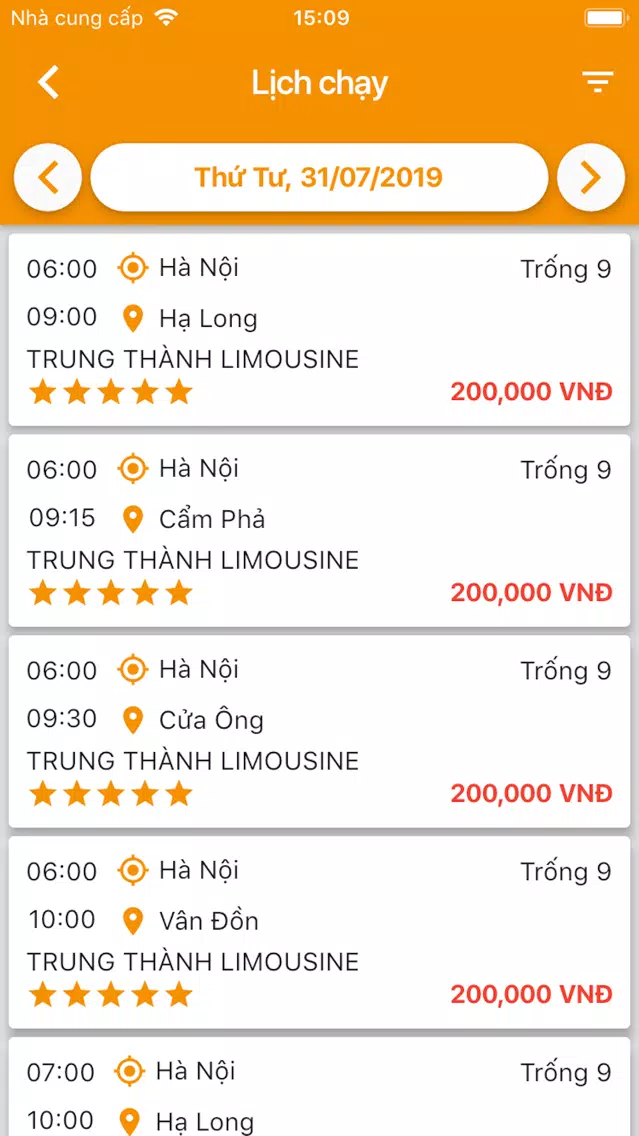Go back from the Lịch chạy screen
Viewport: 639px width, 1136px height.
tap(49, 83)
